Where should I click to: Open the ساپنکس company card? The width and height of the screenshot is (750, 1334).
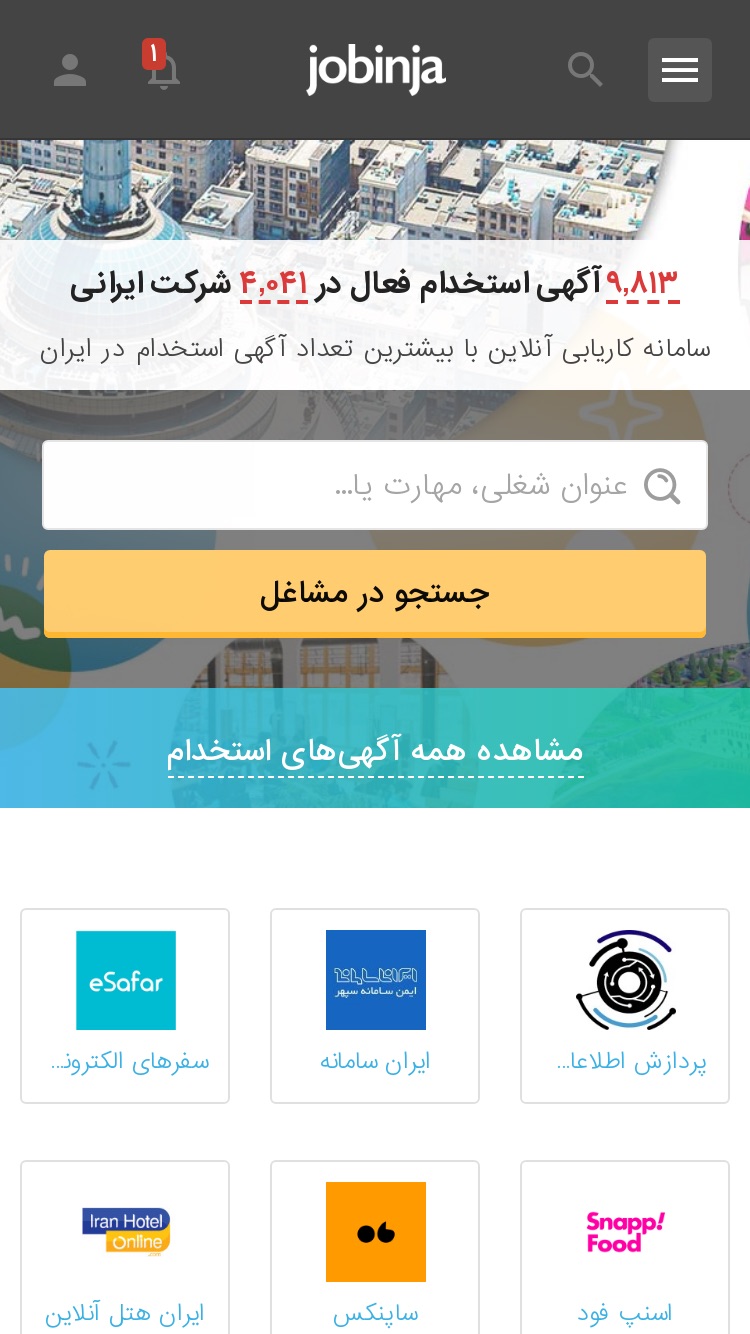point(375,1247)
